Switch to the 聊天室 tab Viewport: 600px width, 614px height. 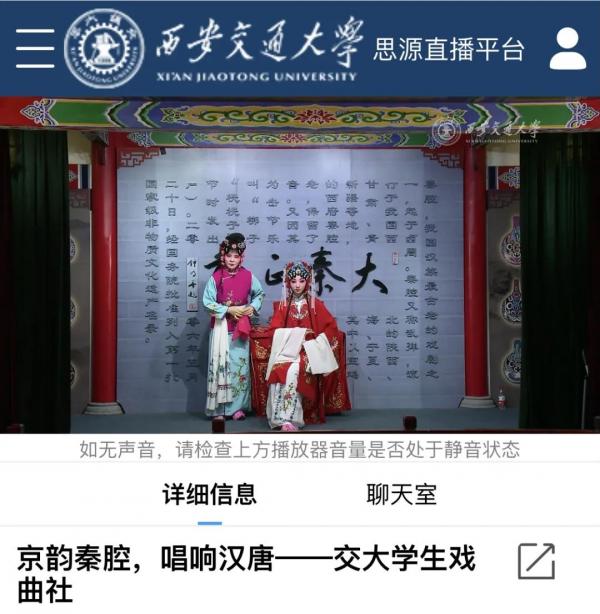(401, 494)
